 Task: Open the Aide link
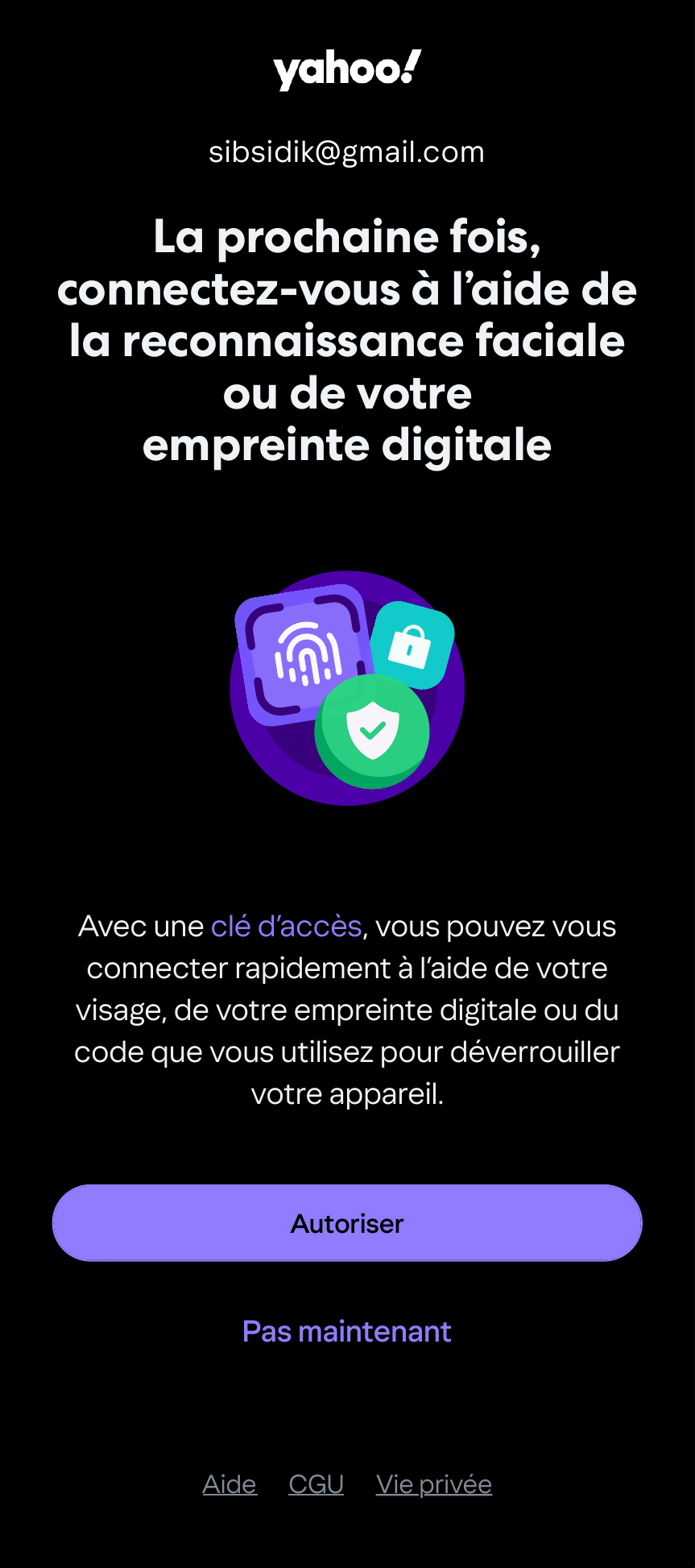[x=230, y=1484]
